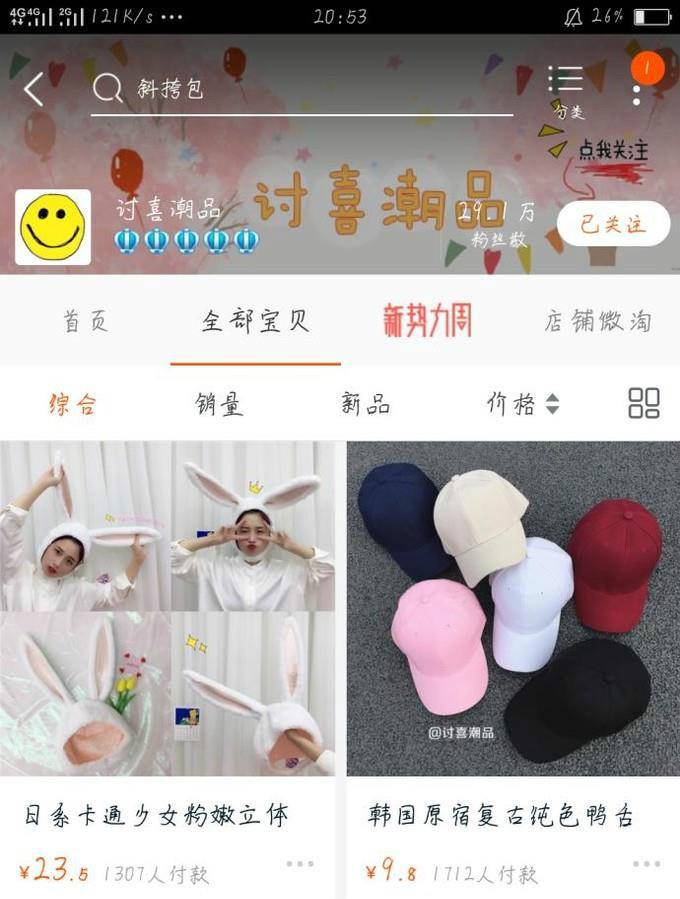Open the 新势力周 tab

427,321
